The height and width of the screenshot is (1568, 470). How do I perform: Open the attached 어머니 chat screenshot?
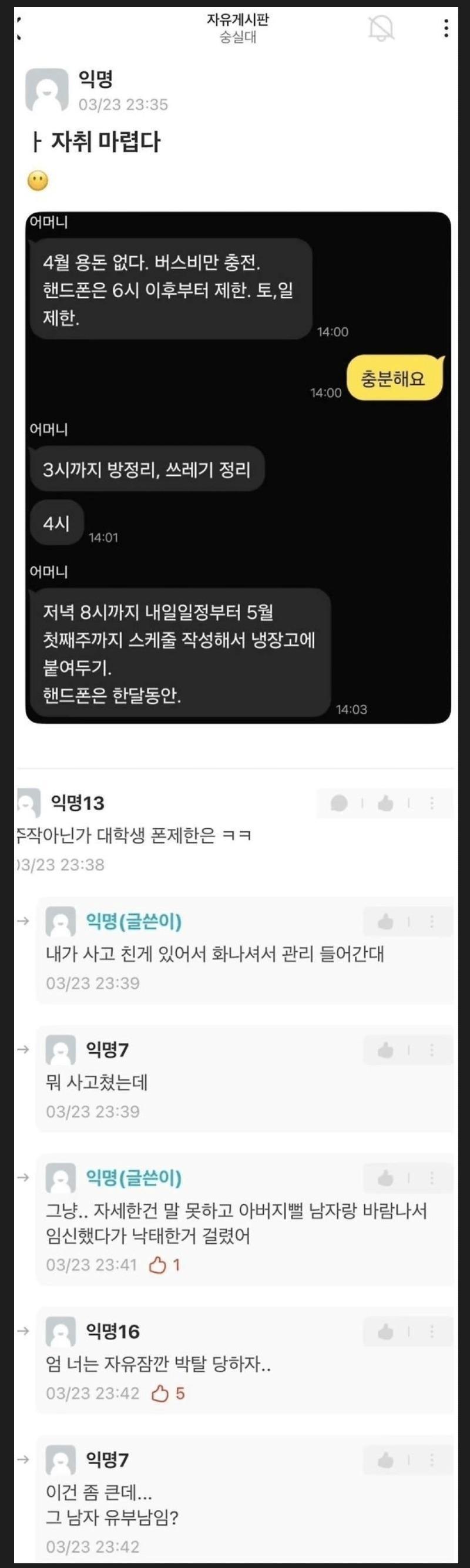click(x=238, y=467)
